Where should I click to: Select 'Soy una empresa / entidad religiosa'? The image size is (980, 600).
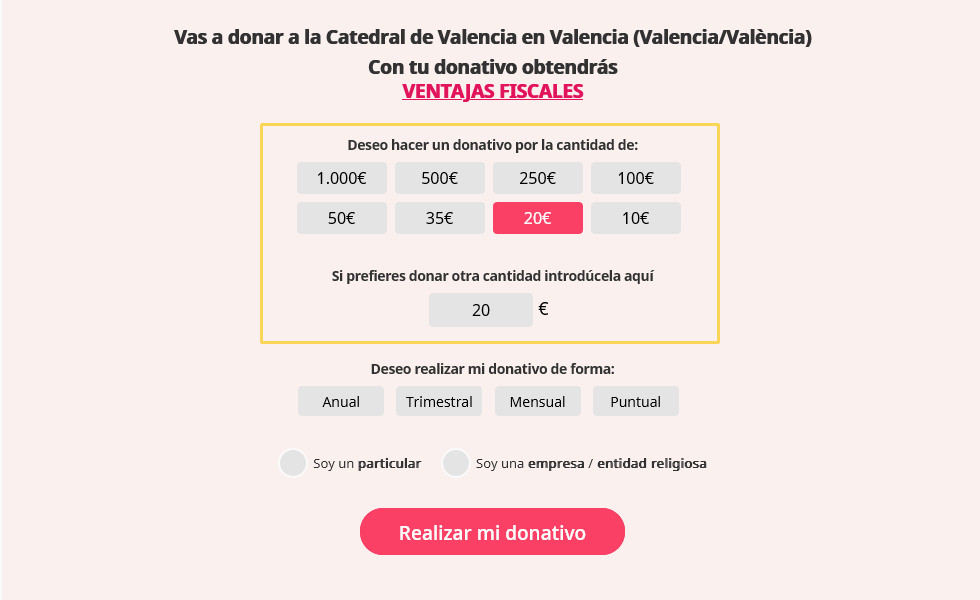tap(456, 463)
